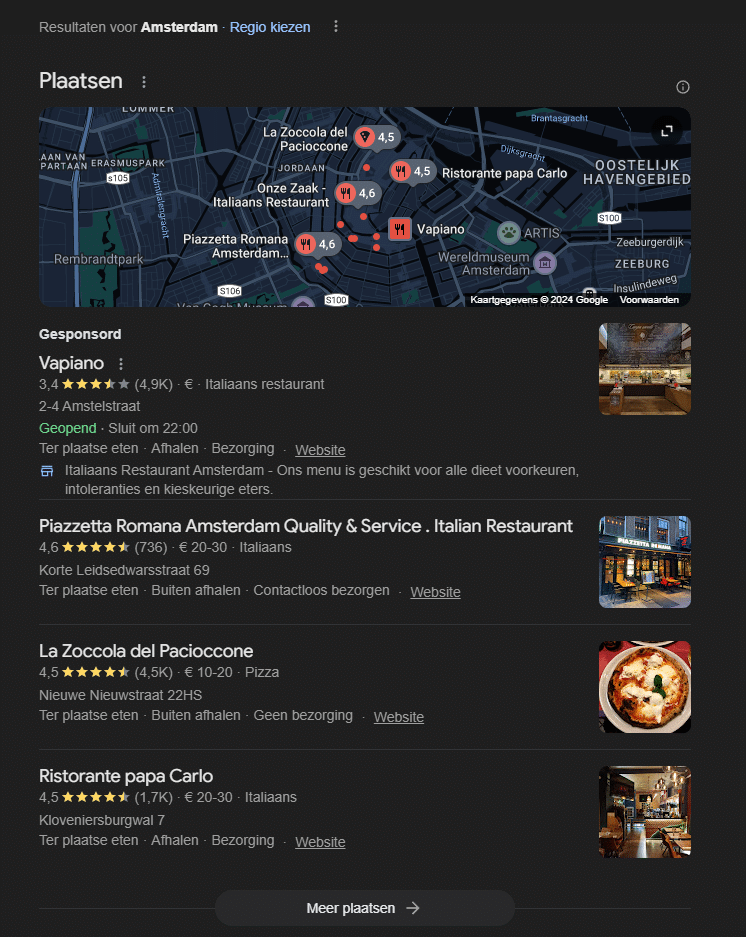This screenshot has width=746, height=937.
Task: Open the La Zoccola del Pacioccone listing
Action: [x=146, y=651]
